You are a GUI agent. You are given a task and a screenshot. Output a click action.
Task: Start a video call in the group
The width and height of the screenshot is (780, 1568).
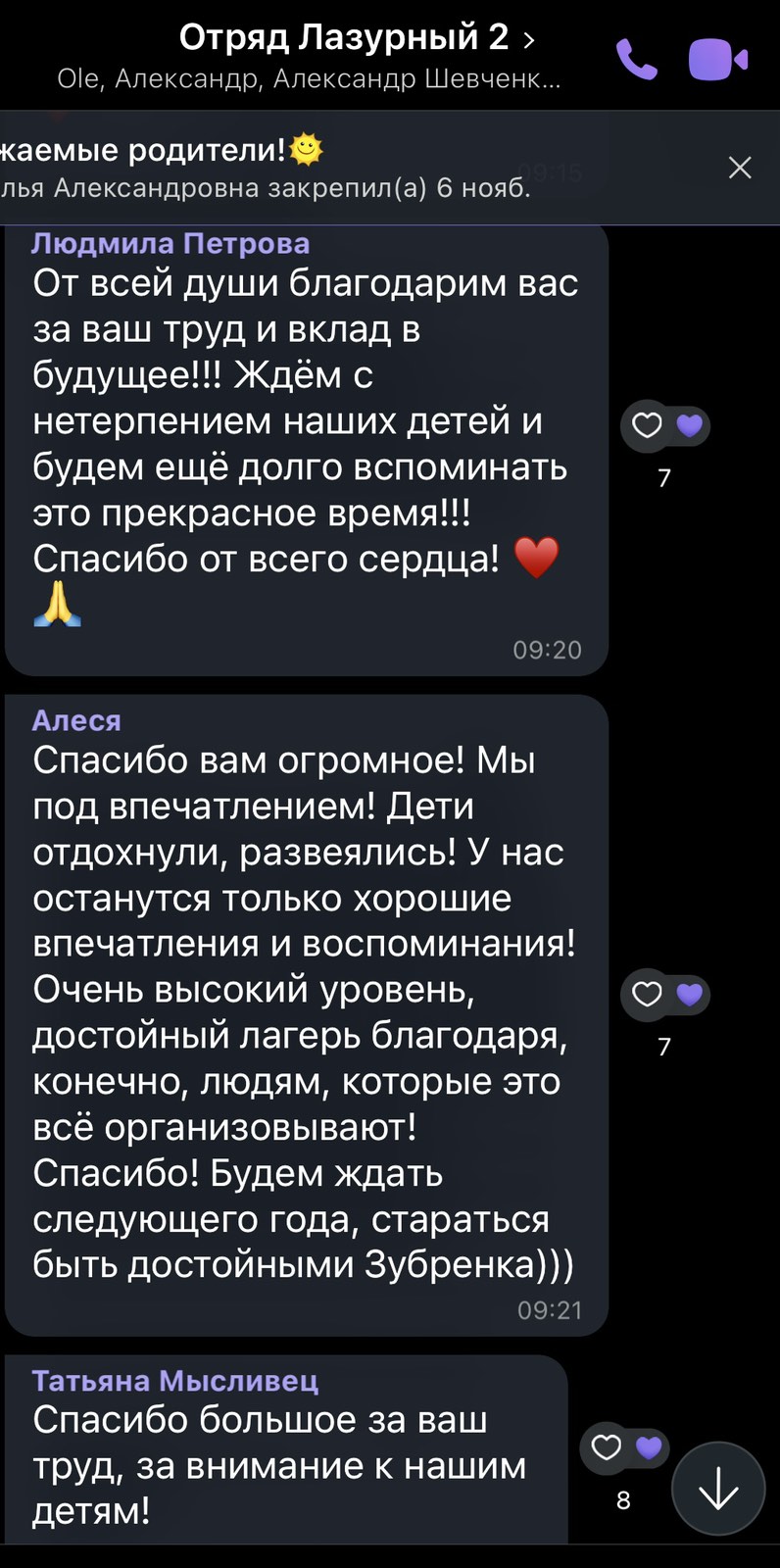pos(718,59)
